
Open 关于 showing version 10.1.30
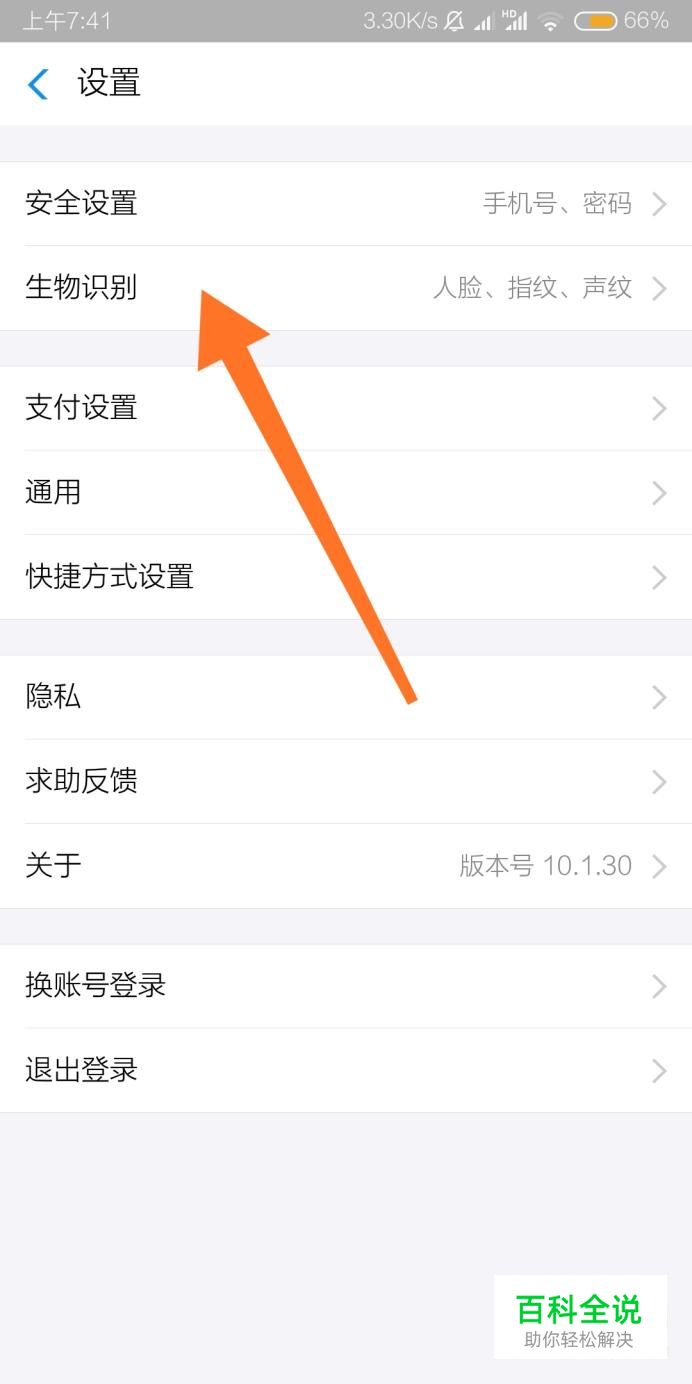click(346, 865)
